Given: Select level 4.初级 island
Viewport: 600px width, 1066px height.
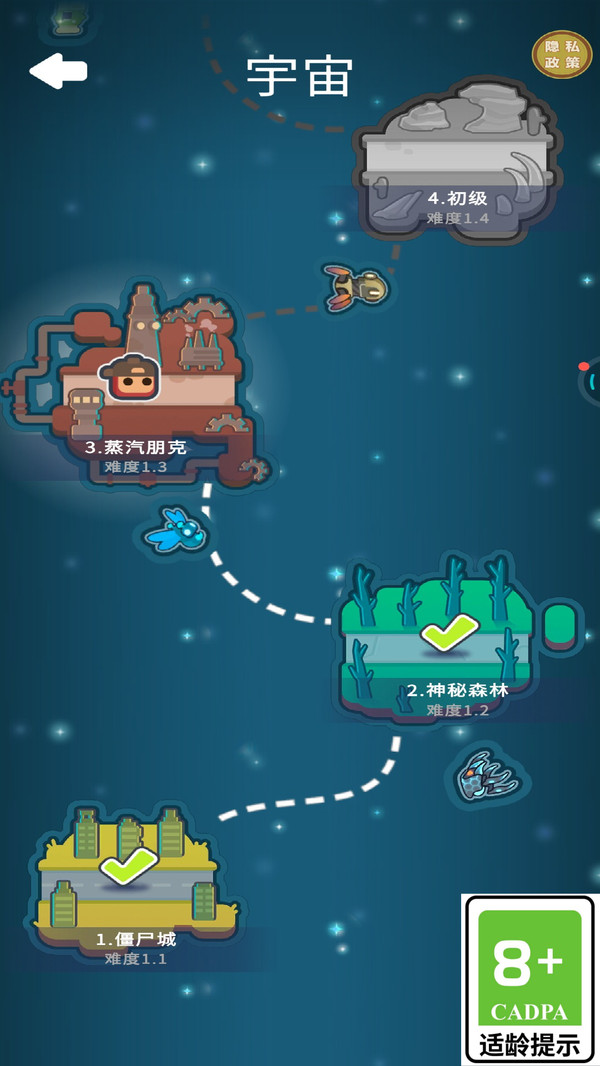Looking at the screenshot, I should click(458, 161).
